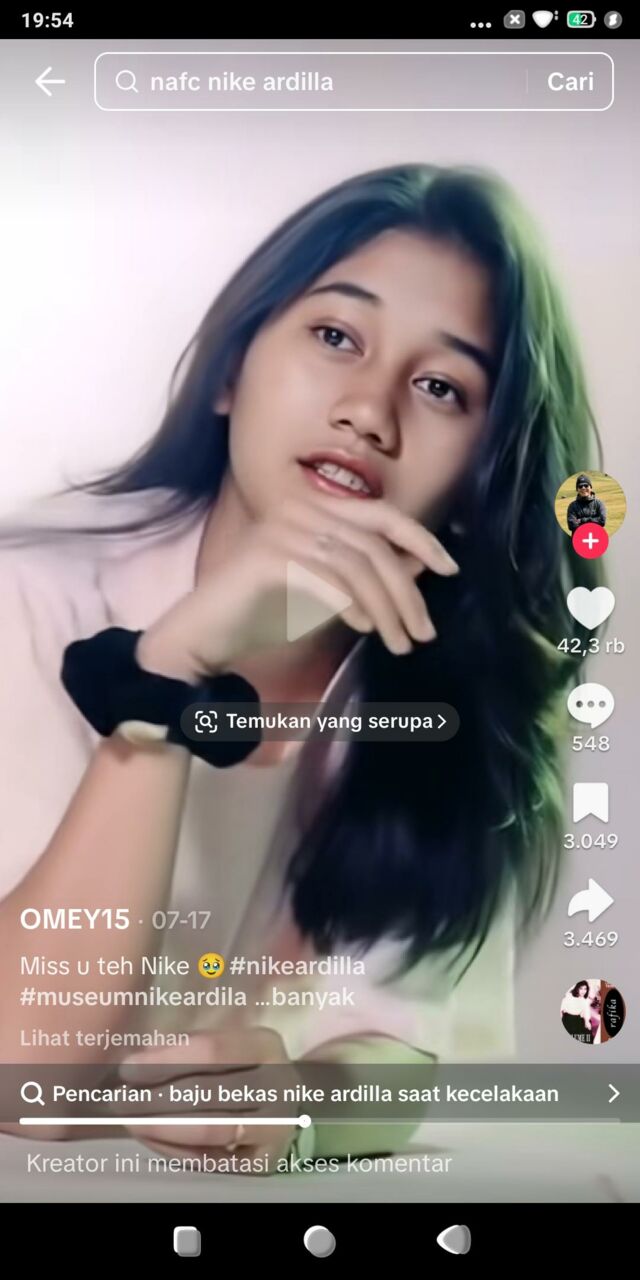Open the creator's profile picture
Image resolution: width=640 pixels, height=1280 pixels.
coord(590,504)
